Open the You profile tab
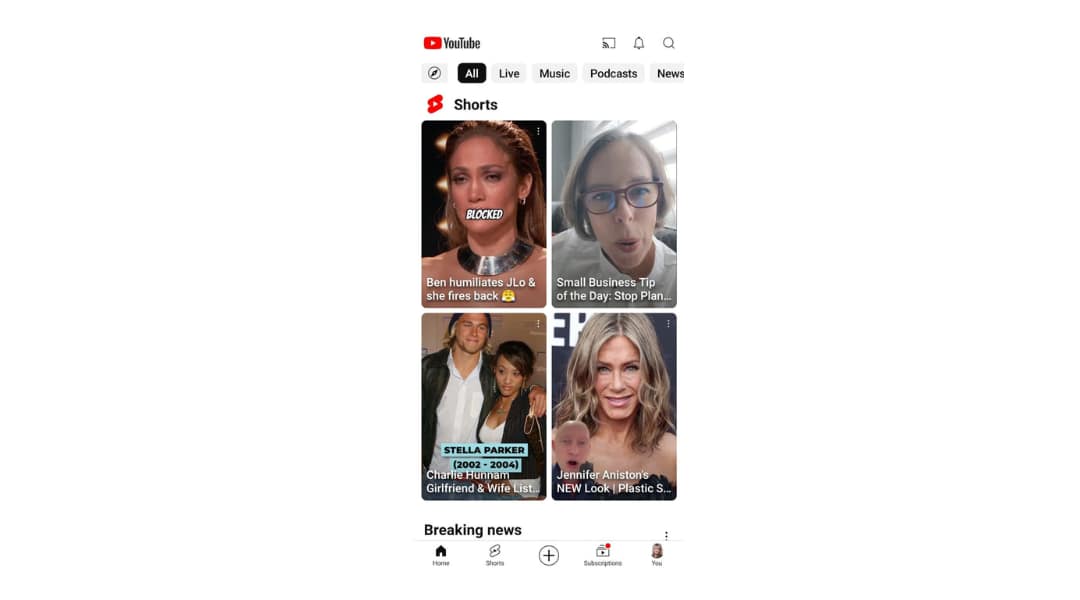The image size is (1080, 600). (x=657, y=555)
